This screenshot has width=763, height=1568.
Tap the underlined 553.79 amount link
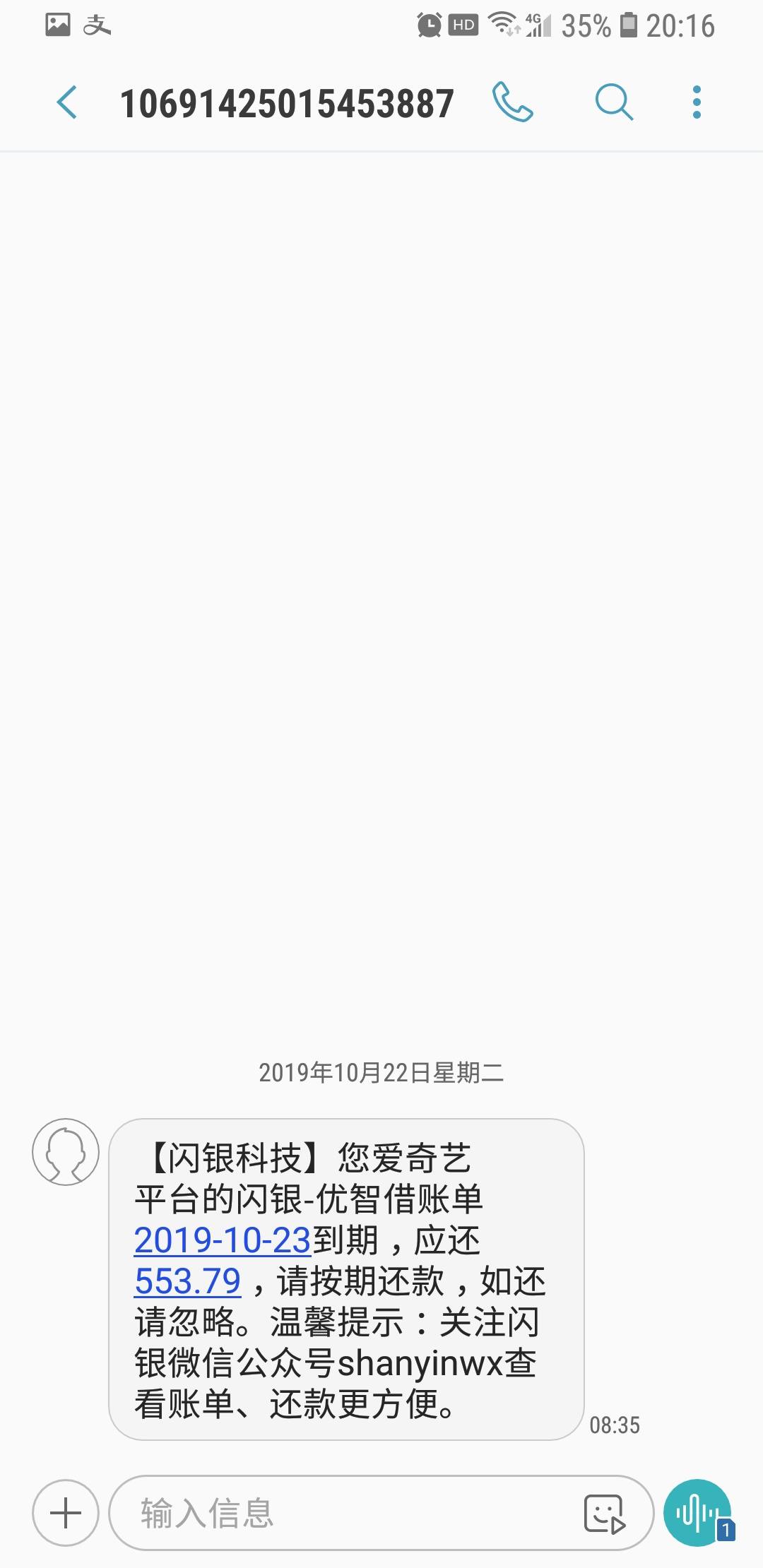tap(188, 1281)
